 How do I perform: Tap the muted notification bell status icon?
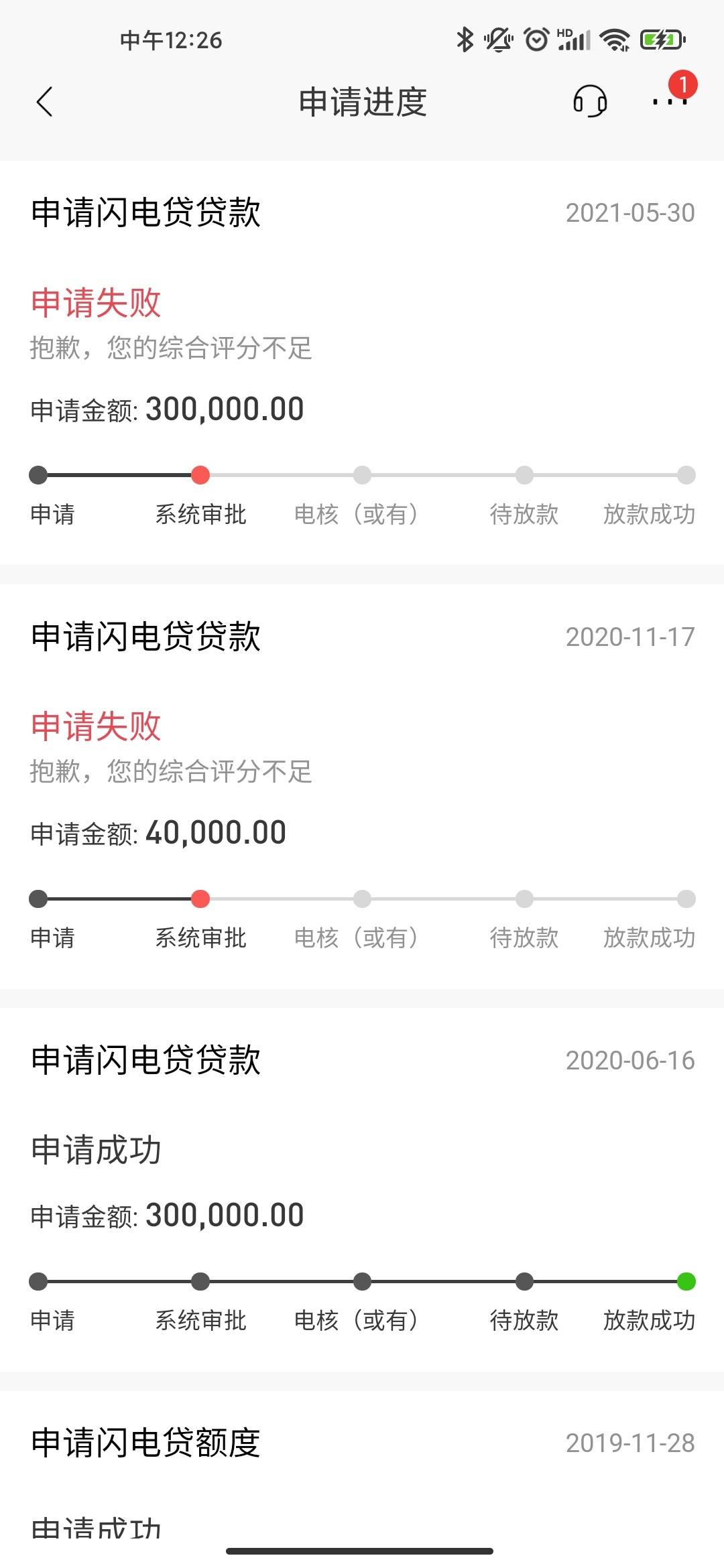pos(497,40)
